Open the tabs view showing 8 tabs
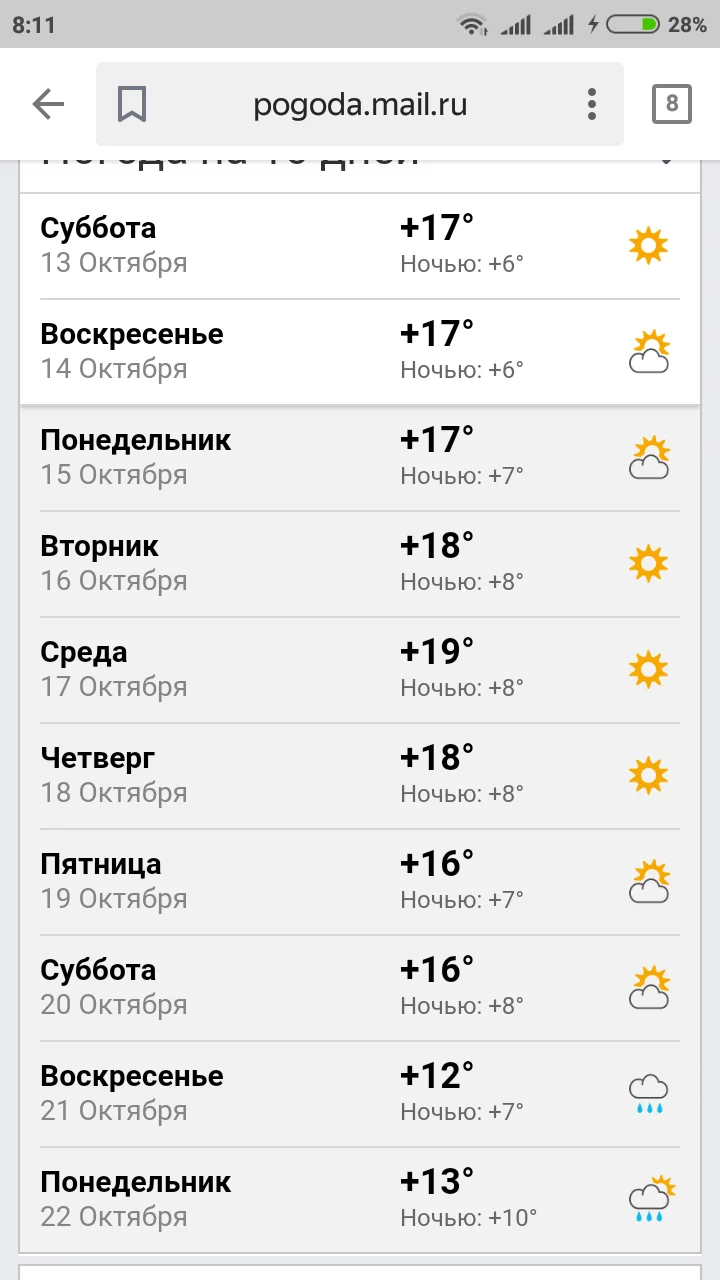Screen dimensions: 720x1280 pyautogui.click(x=673, y=103)
